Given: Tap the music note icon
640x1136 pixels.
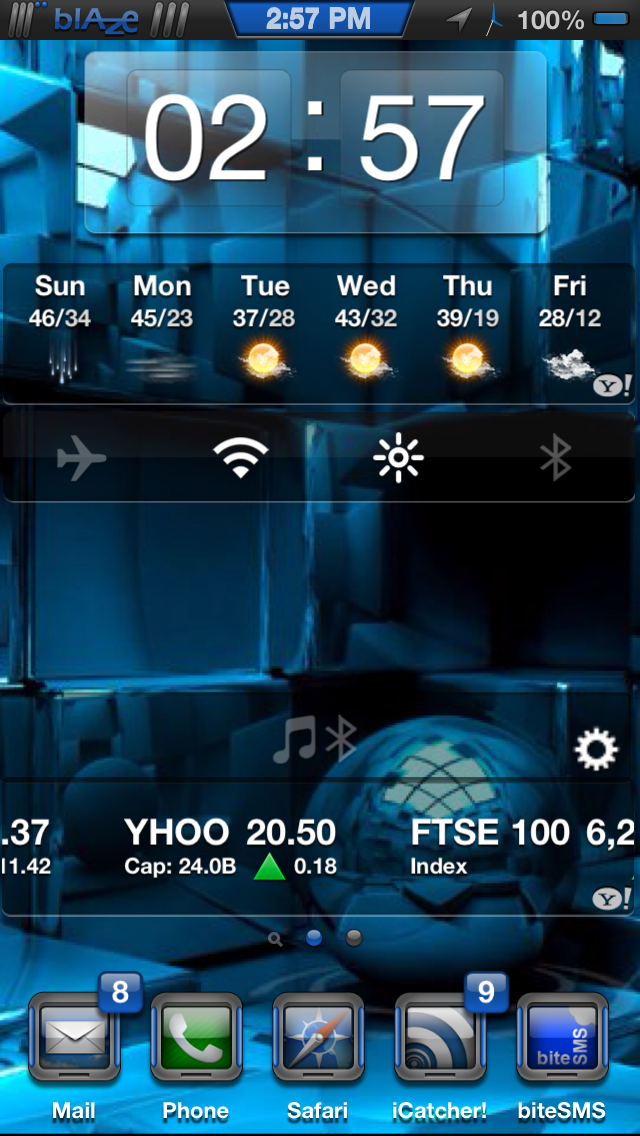Looking at the screenshot, I should pos(295,740).
